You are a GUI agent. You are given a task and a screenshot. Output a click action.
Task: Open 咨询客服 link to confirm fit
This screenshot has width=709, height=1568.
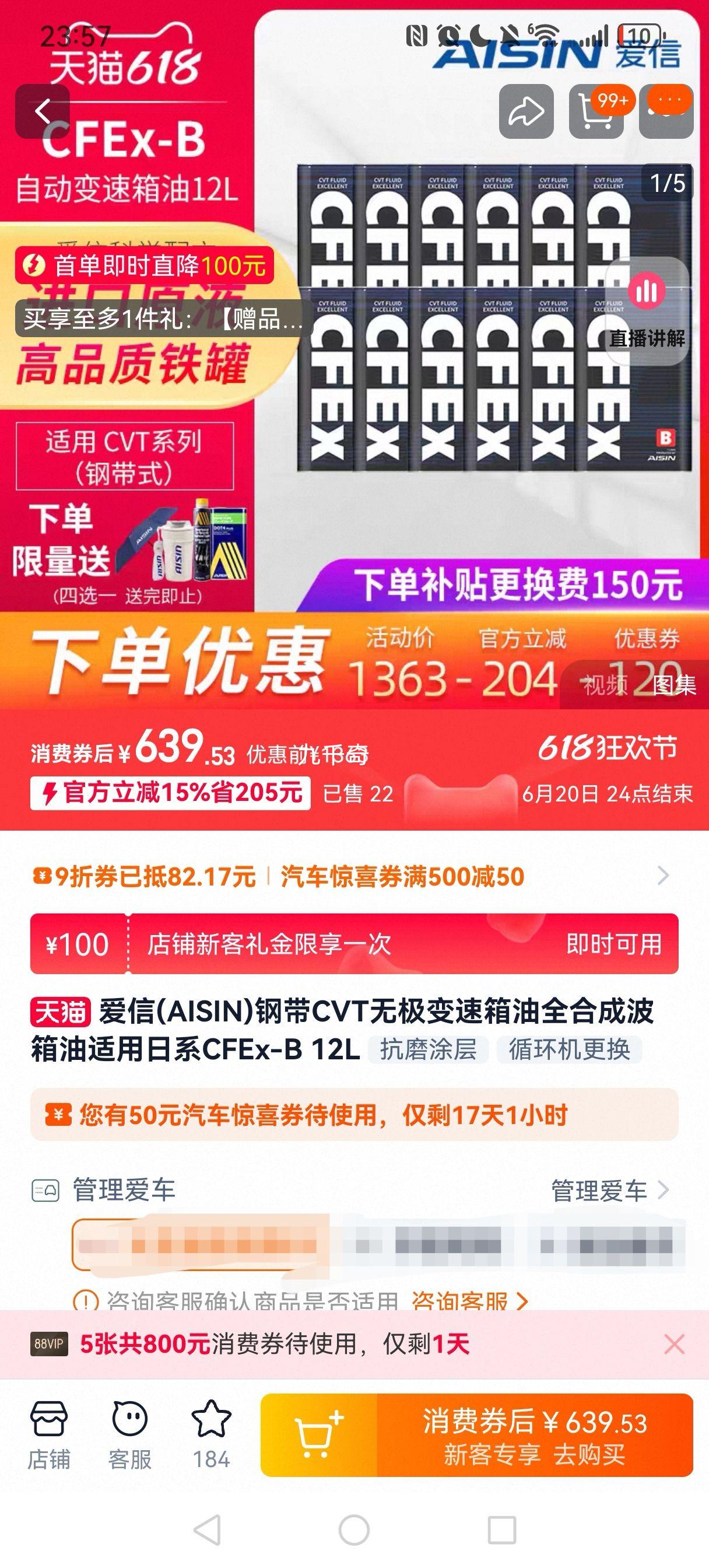pyautogui.click(x=469, y=1301)
